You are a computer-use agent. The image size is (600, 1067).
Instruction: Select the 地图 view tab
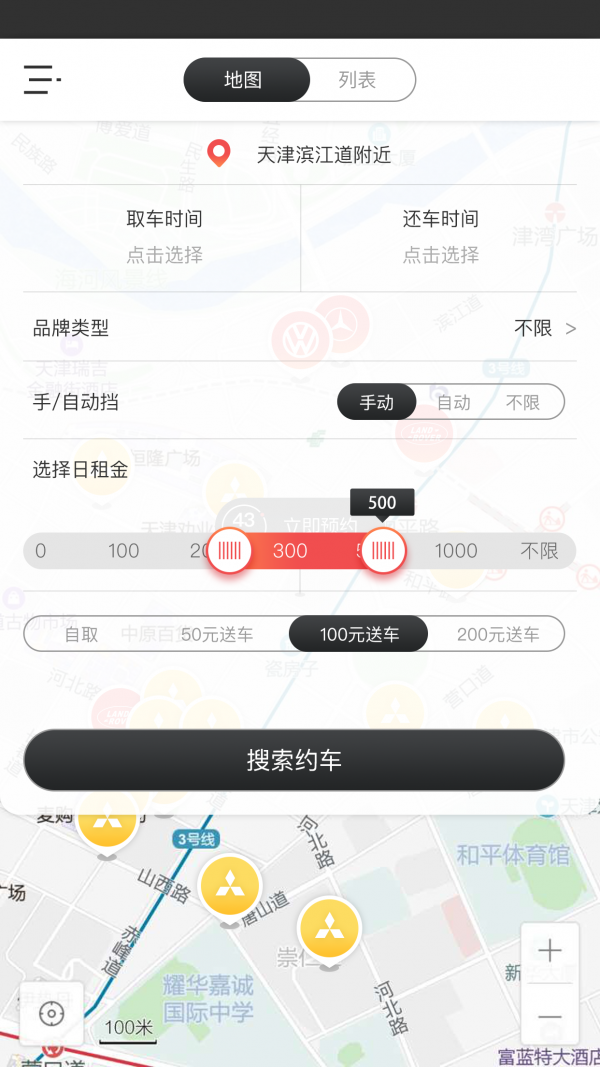243,80
